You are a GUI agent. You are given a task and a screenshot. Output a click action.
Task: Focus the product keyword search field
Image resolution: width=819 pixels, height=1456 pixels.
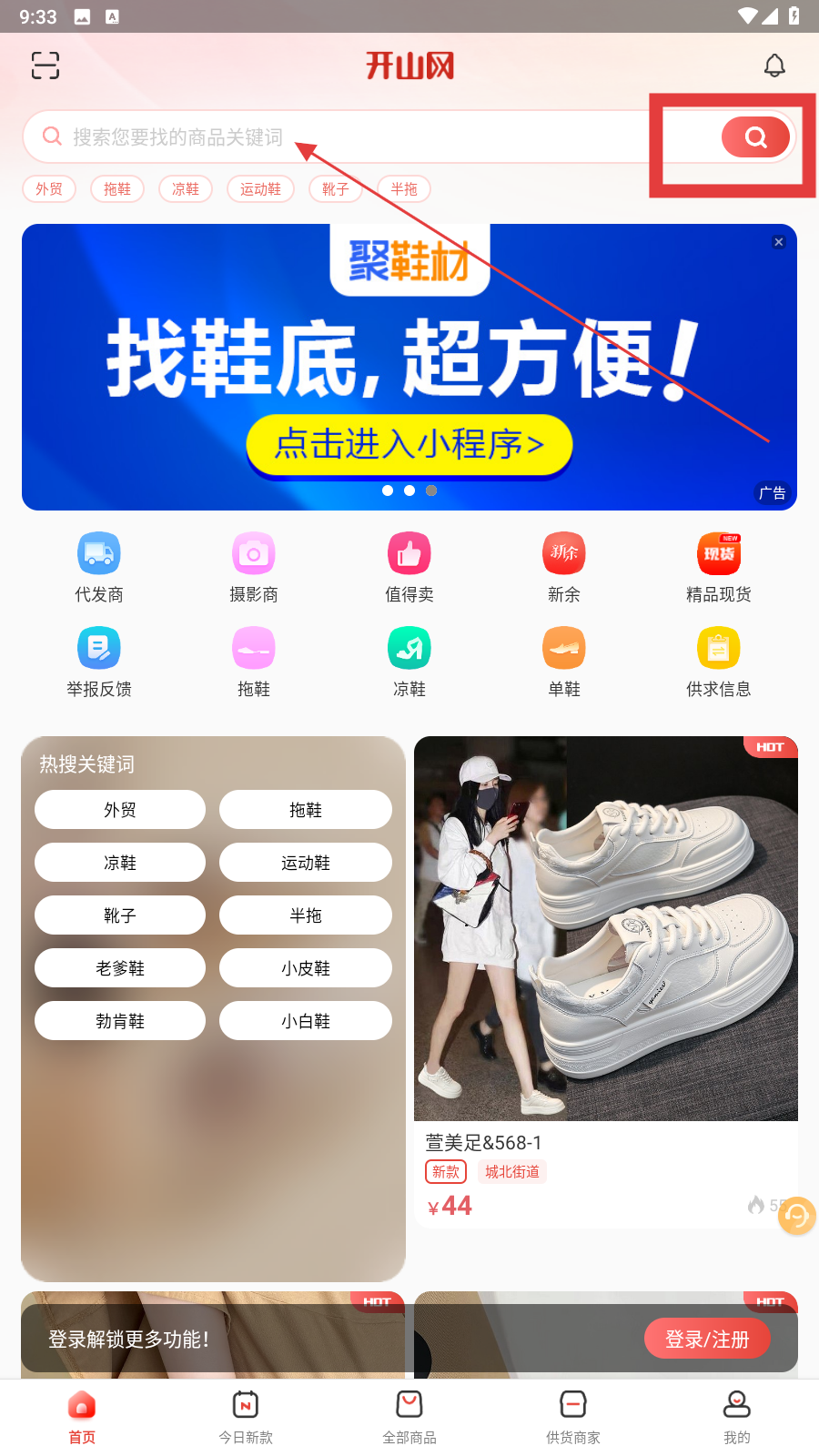coord(346,137)
